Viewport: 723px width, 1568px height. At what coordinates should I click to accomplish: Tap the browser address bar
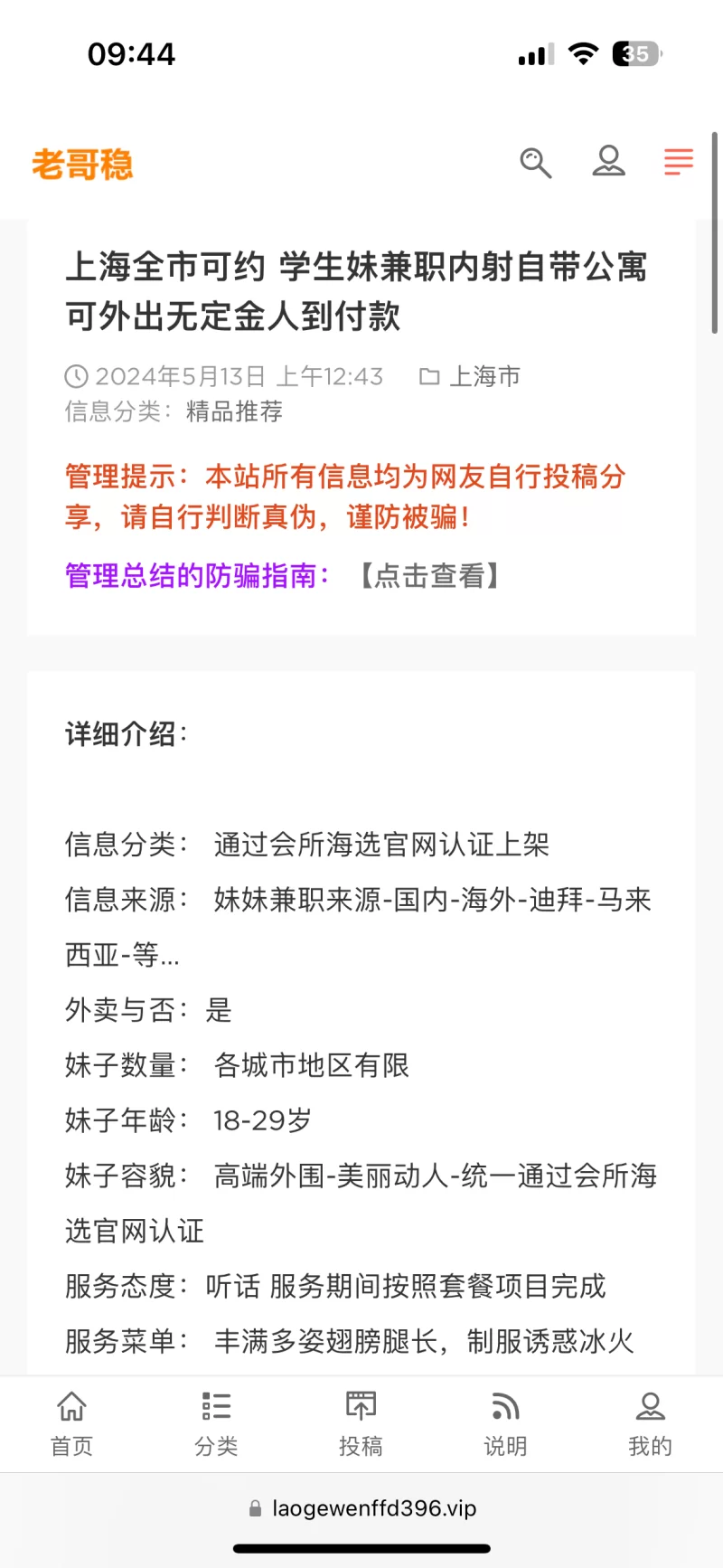coord(361,1508)
